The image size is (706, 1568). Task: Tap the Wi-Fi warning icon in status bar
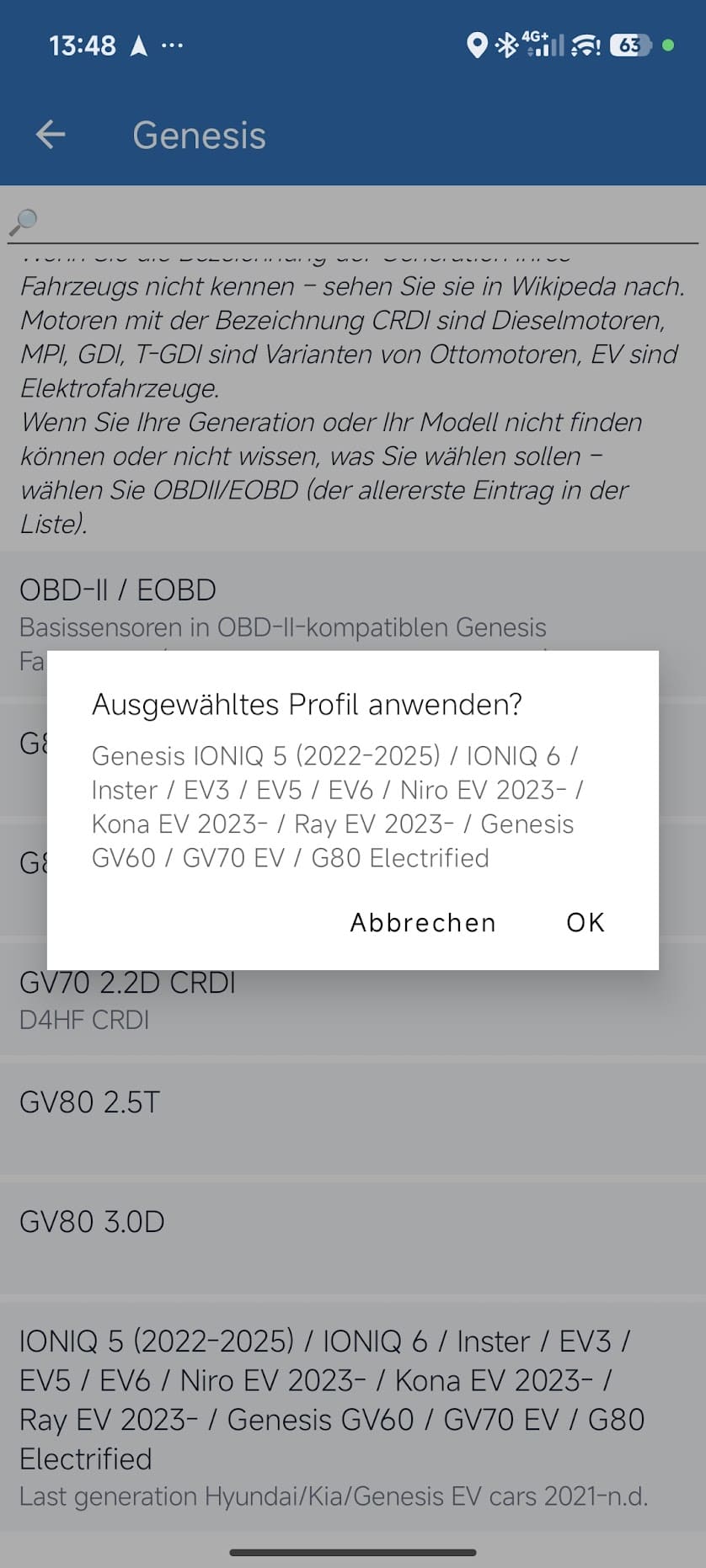[585, 45]
